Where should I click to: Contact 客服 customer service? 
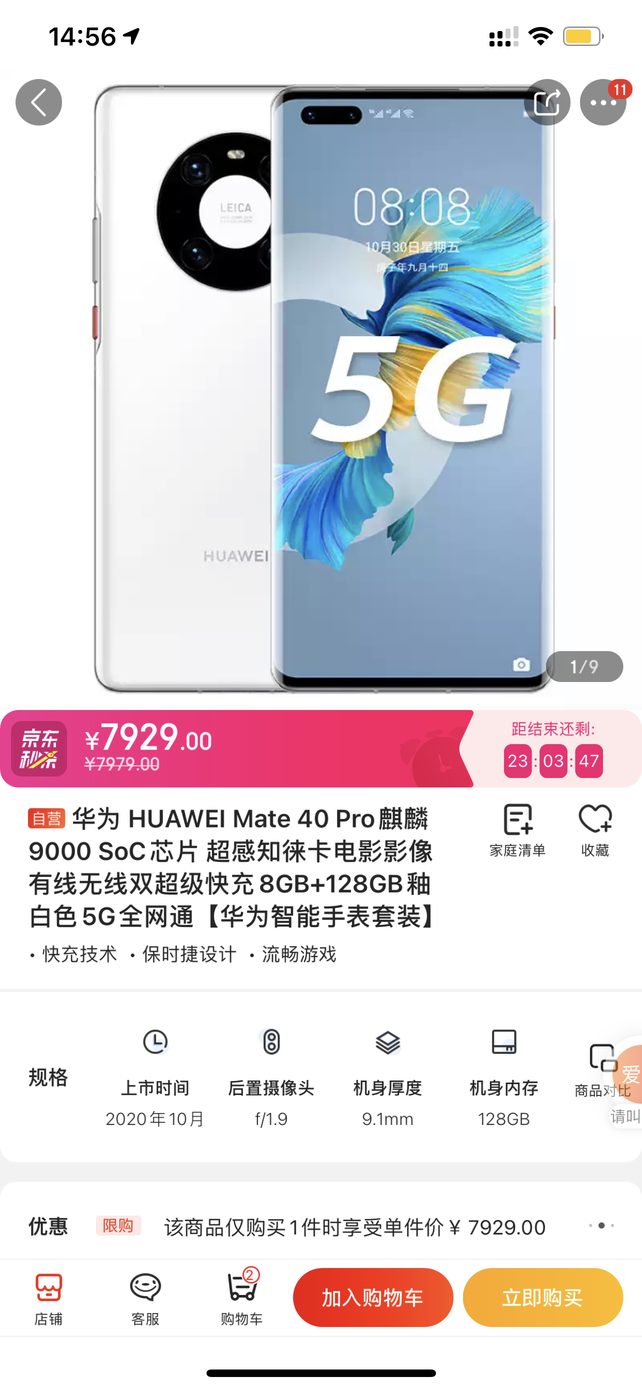click(x=145, y=1299)
